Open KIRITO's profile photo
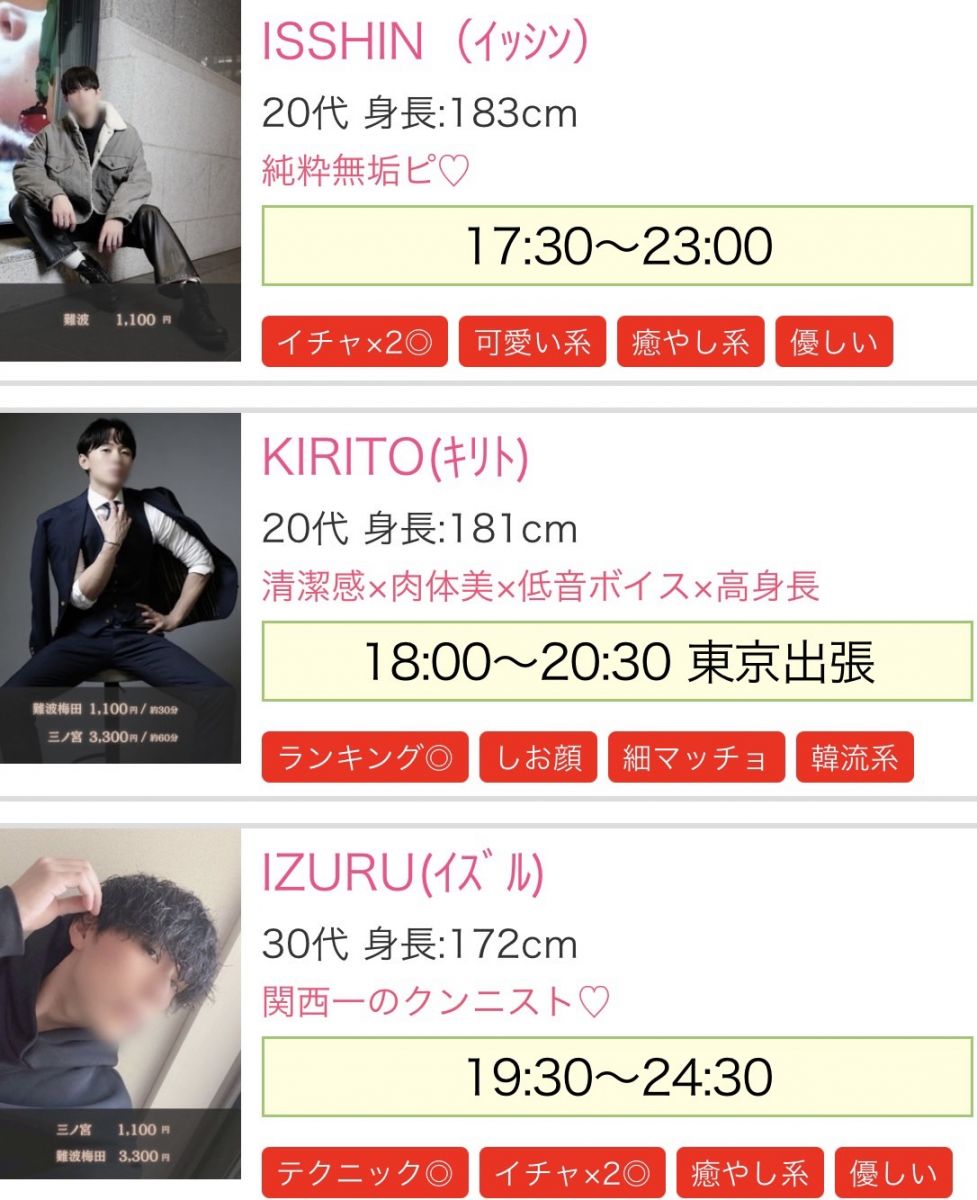Image resolution: width=977 pixels, height=1200 pixels. [x=120, y=588]
